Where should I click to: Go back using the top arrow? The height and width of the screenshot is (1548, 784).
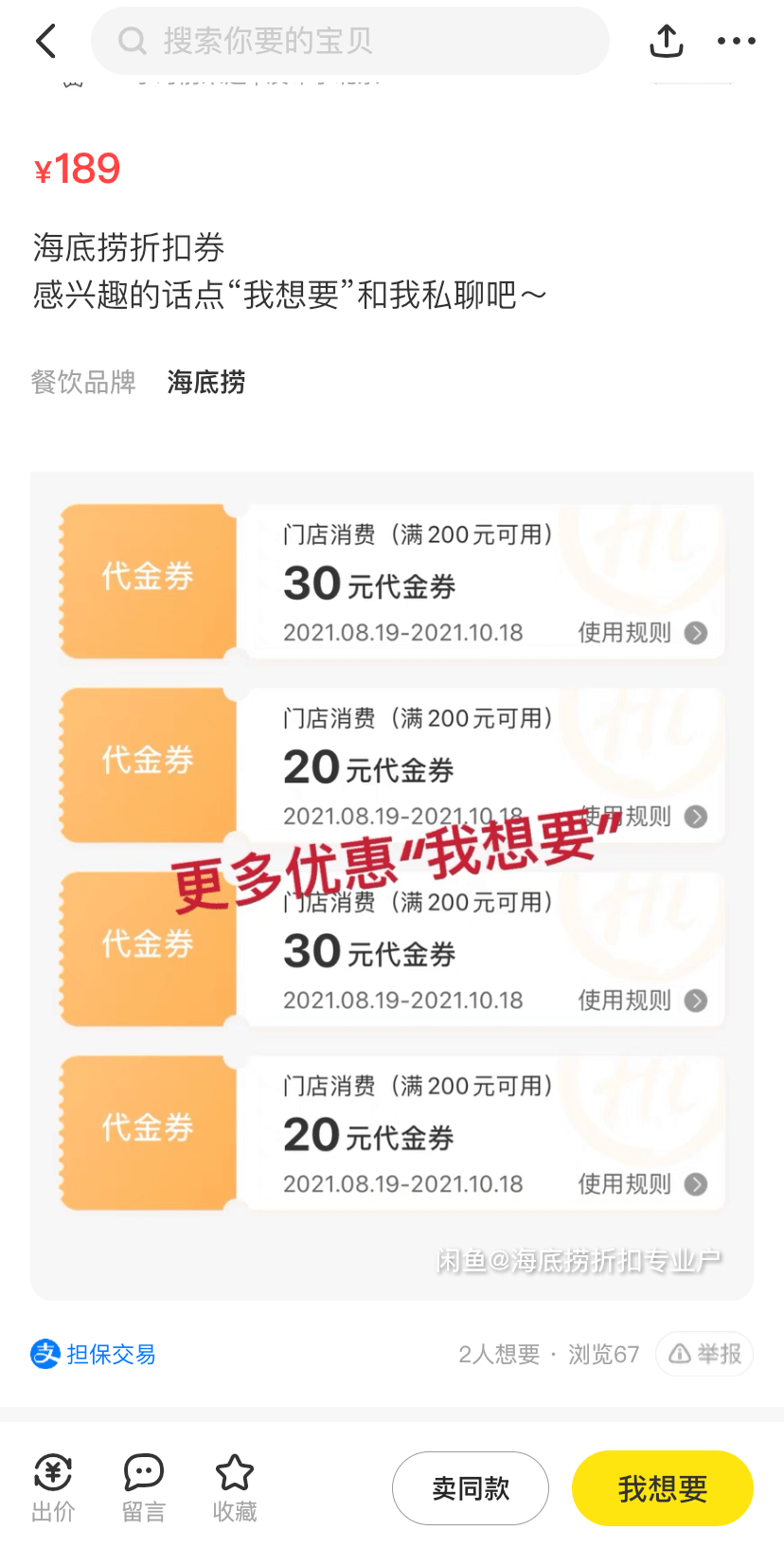(45, 41)
